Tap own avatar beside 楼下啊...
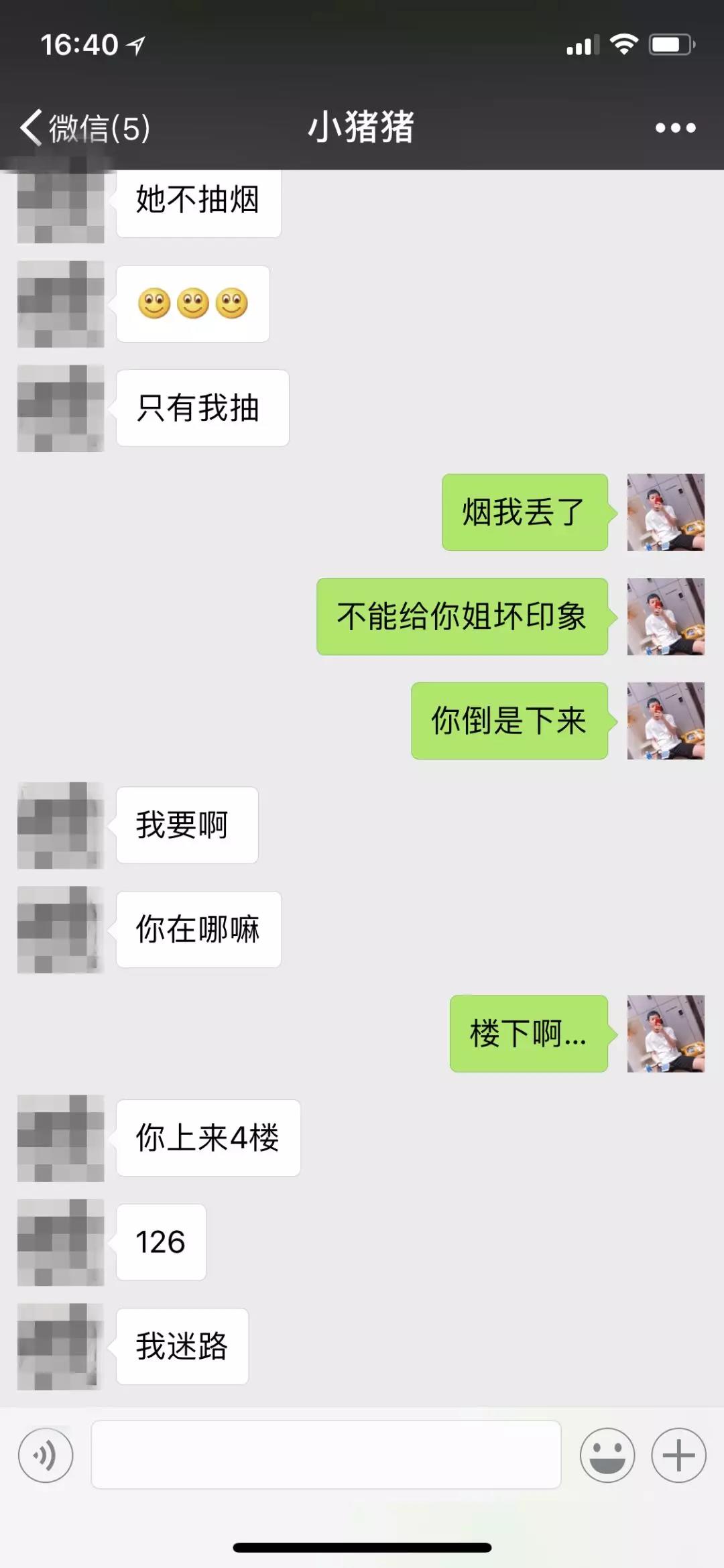Screen dimensions: 724x1568 point(665,1033)
